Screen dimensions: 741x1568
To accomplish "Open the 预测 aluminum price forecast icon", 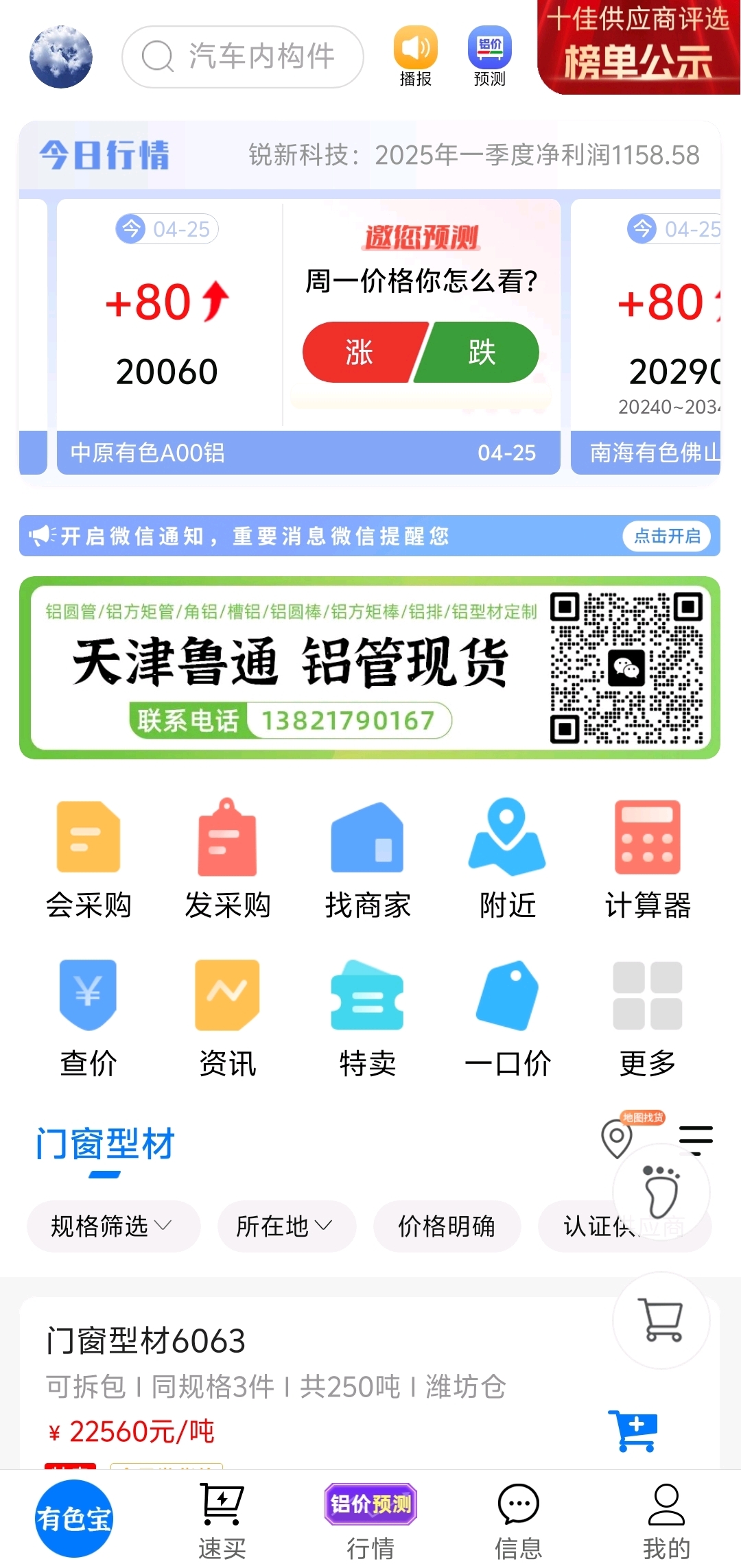I will pos(489,56).
